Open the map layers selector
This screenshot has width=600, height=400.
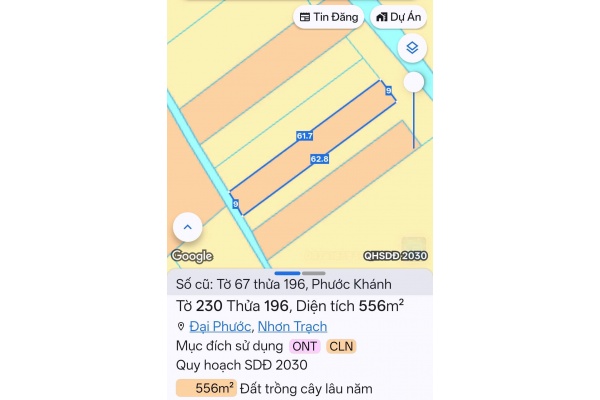[x=412, y=48]
